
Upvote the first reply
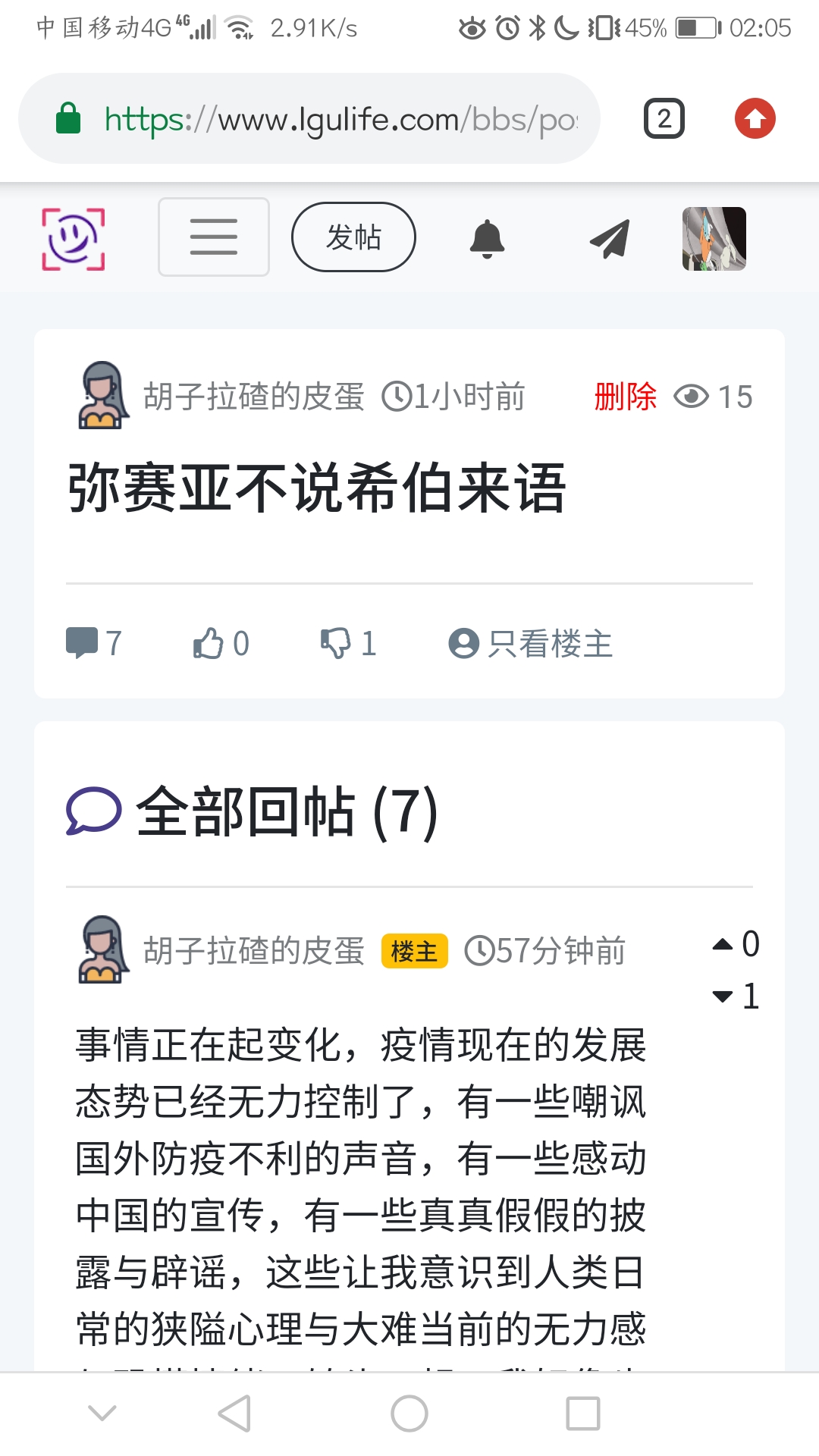click(x=724, y=944)
